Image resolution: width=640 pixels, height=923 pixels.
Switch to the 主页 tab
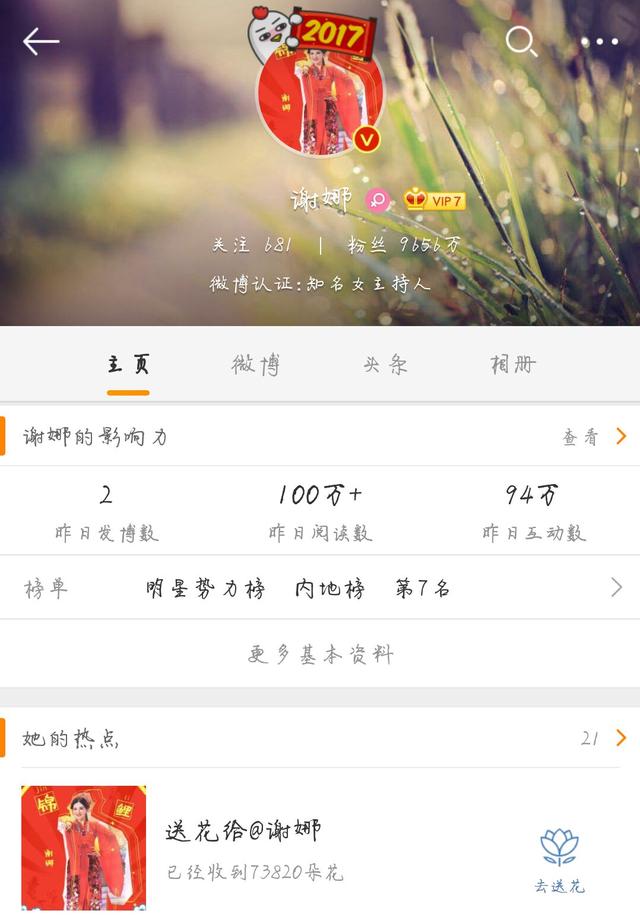(128, 365)
